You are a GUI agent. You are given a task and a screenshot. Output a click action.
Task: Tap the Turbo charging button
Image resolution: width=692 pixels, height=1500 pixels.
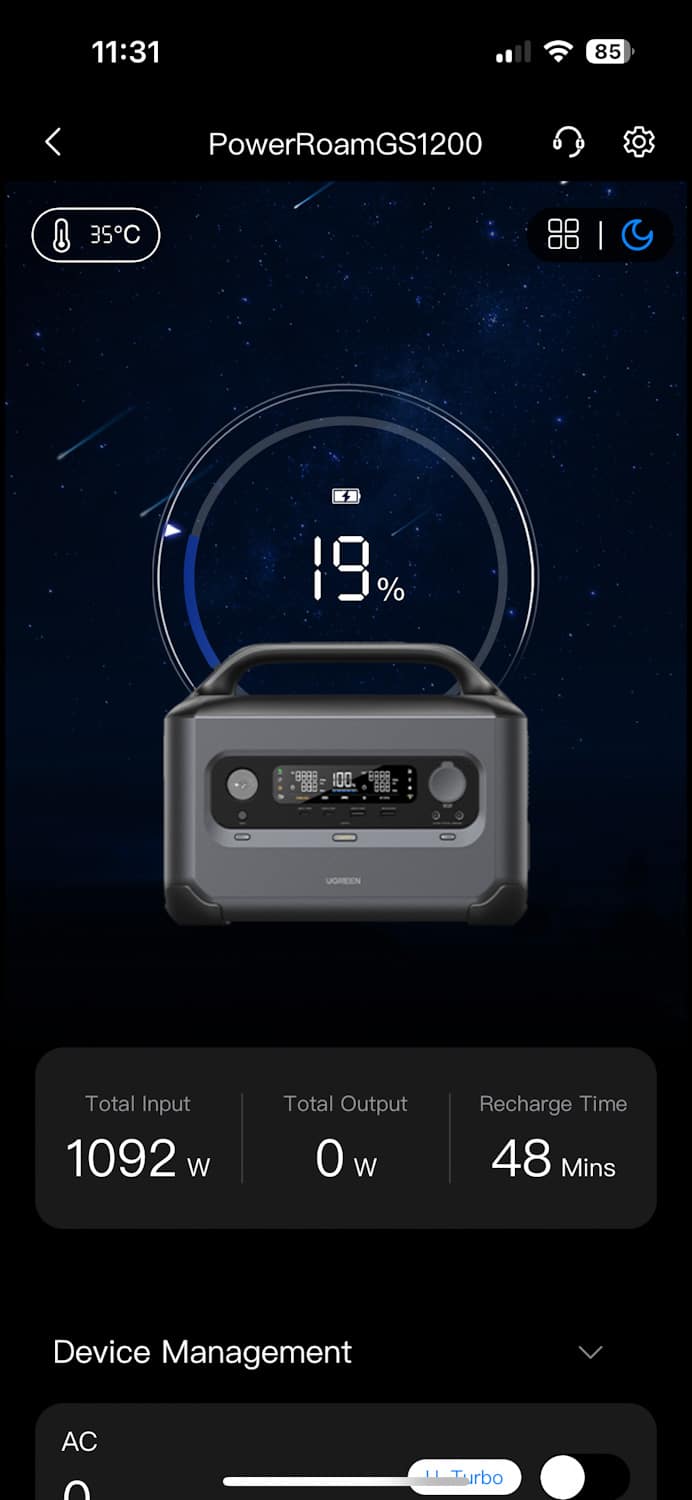pos(466,1477)
